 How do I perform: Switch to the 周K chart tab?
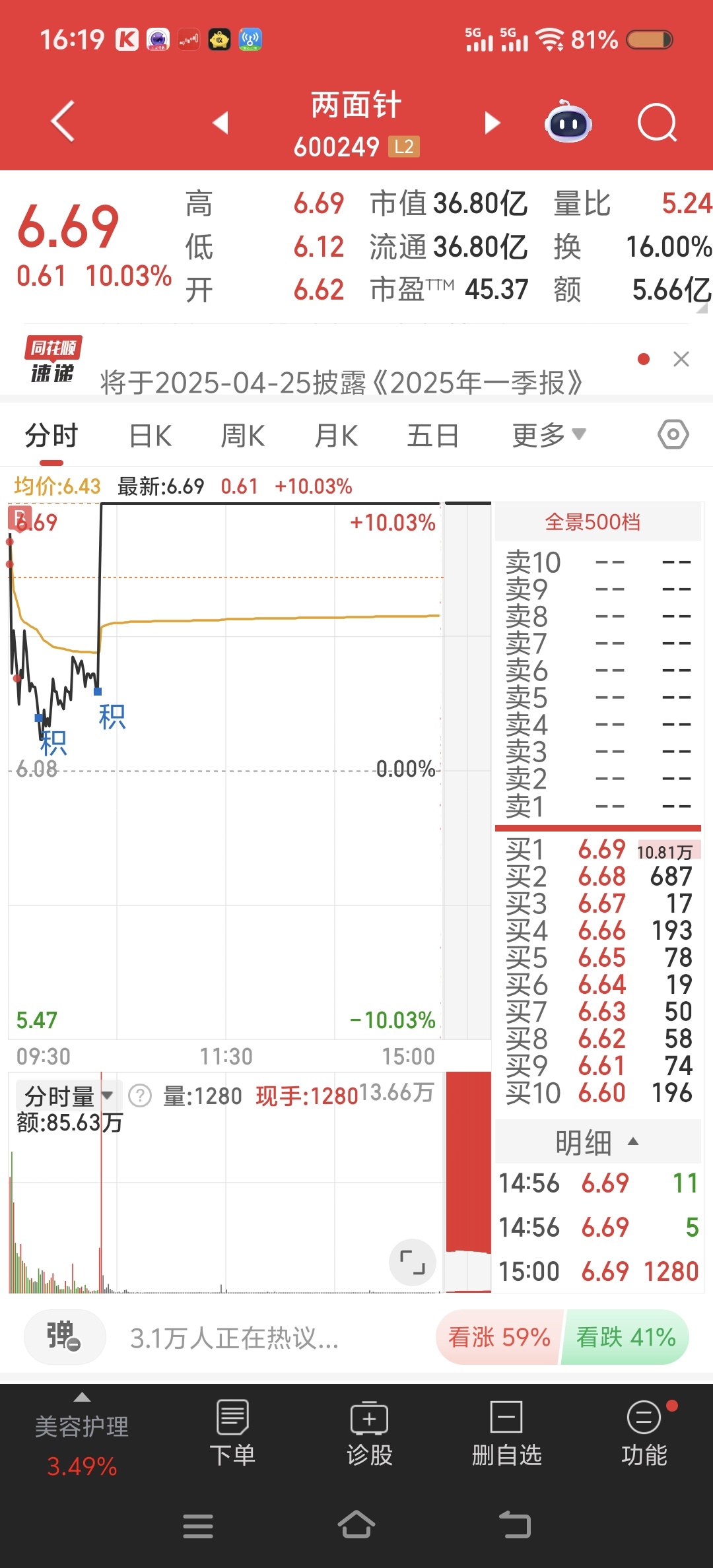coord(242,436)
